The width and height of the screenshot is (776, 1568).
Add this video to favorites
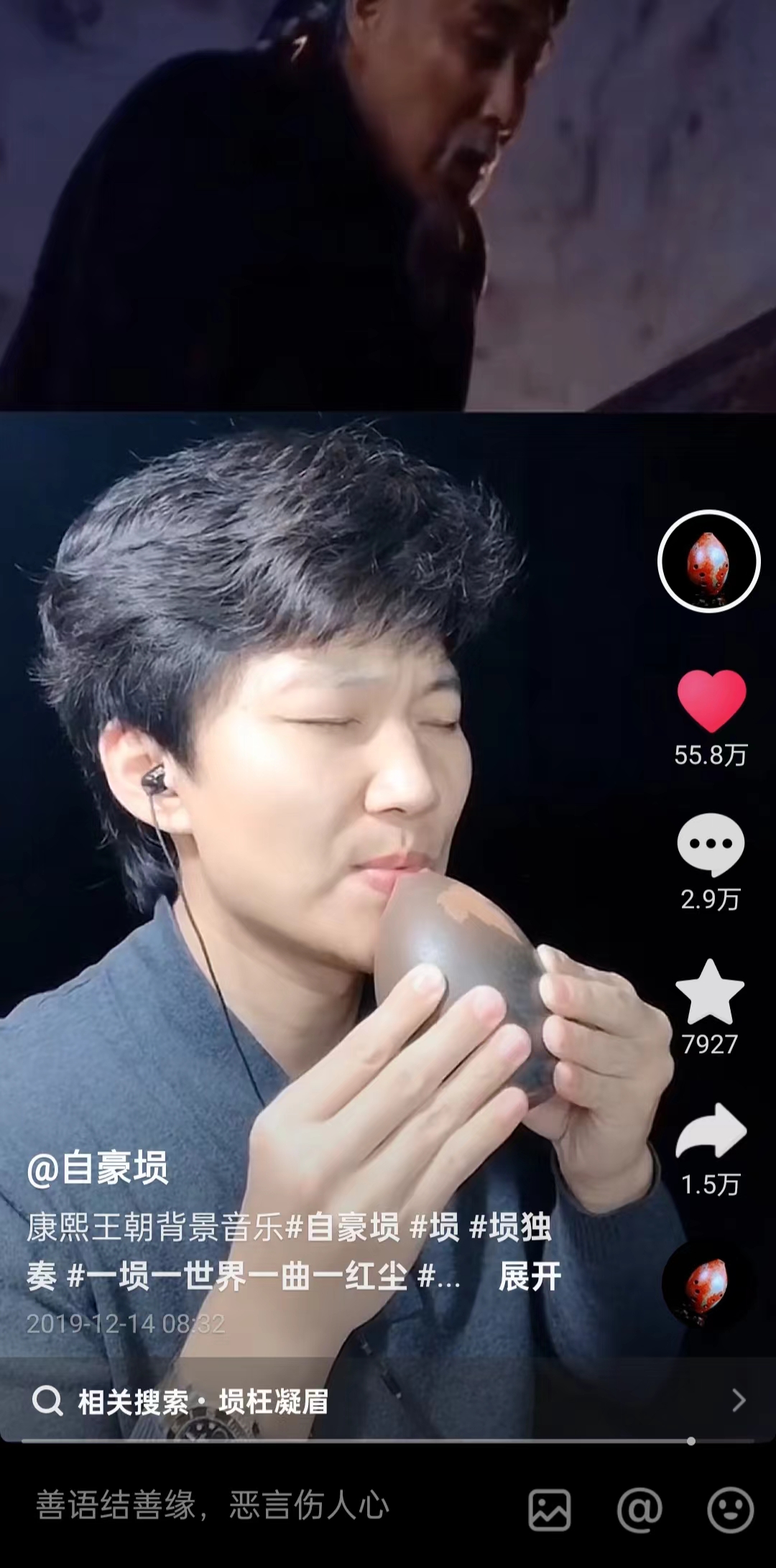click(710, 992)
